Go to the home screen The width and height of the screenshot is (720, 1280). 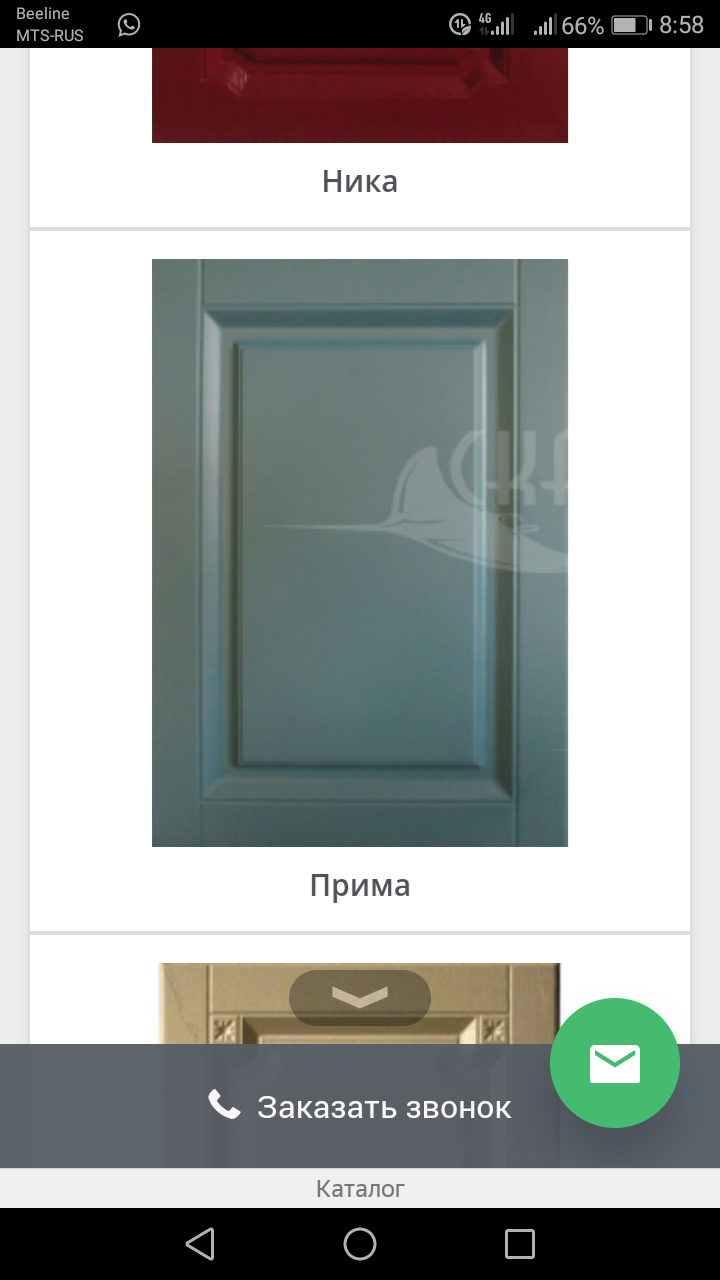coord(360,1244)
